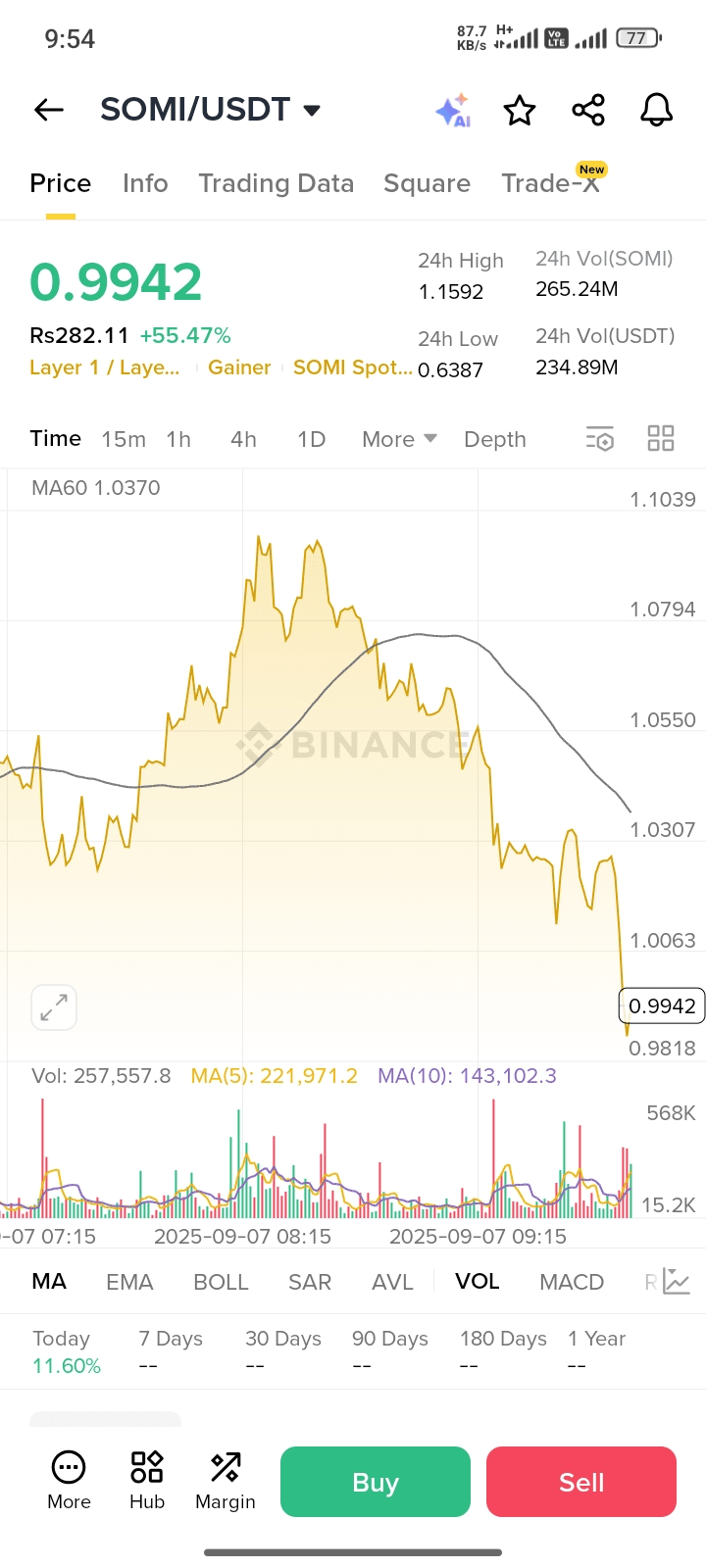The width and height of the screenshot is (706, 1568).
Task: Open chart settings icon
Action: tap(599, 438)
